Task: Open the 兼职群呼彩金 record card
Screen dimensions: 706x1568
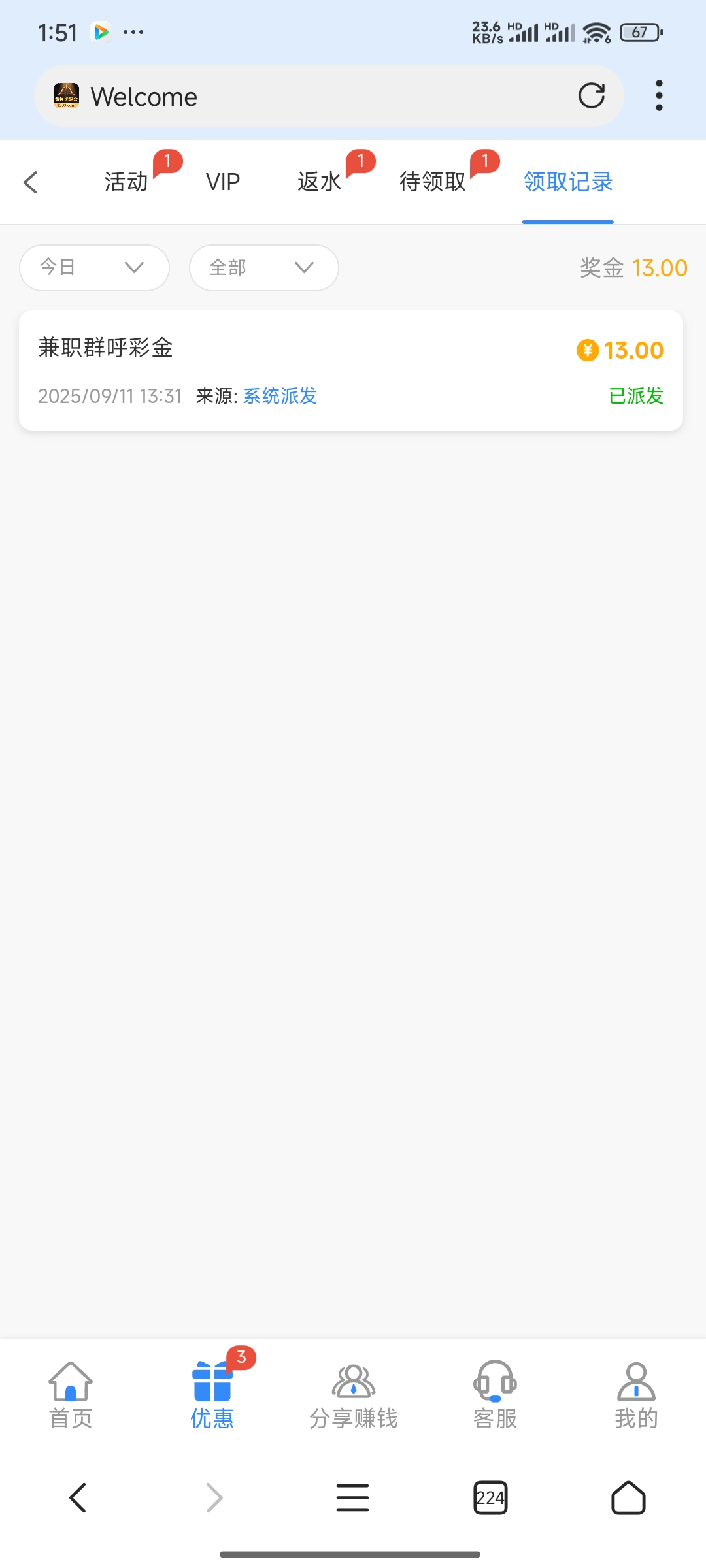Action: tap(351, 370)
